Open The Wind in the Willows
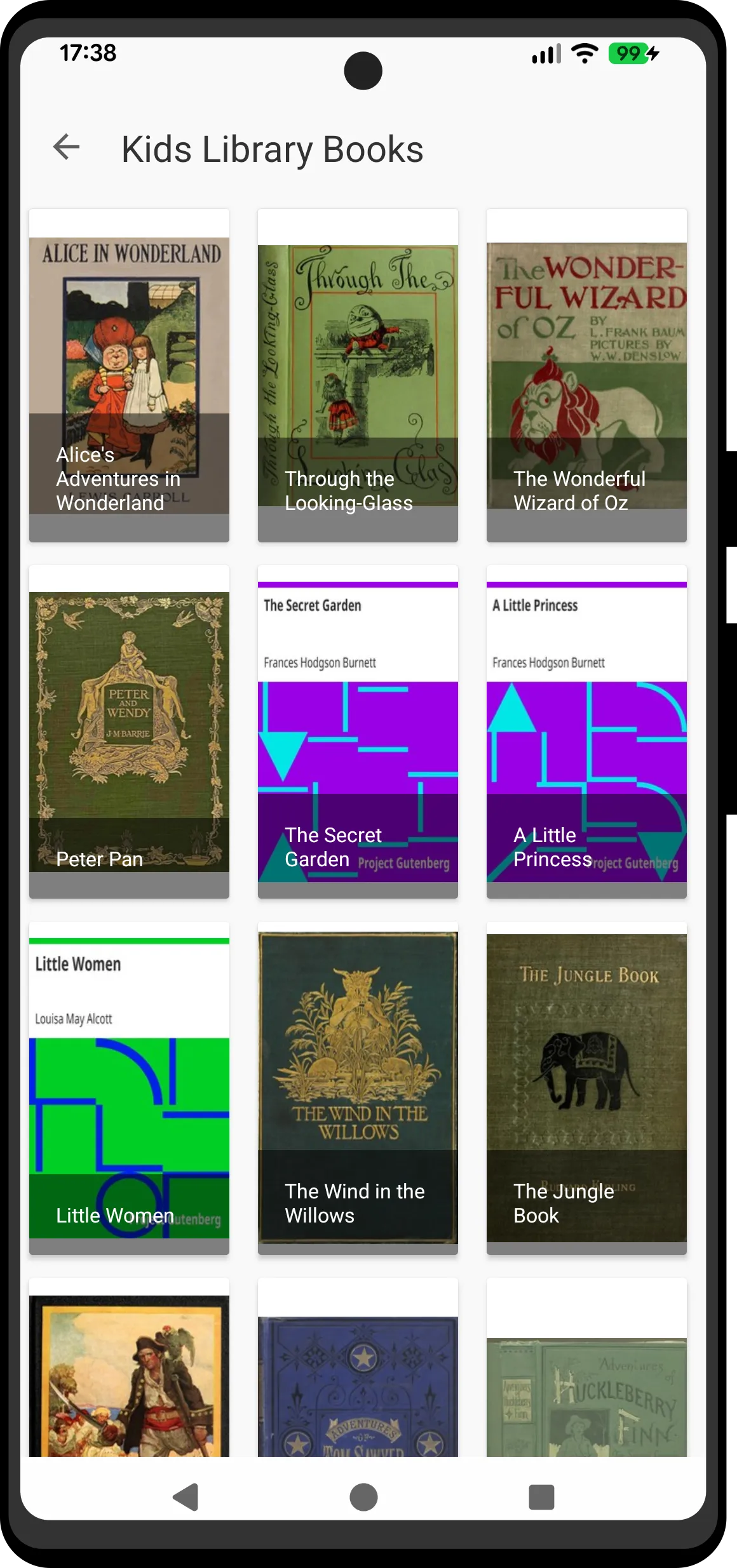This screenshot has height=1568, width=737. pos(358,1087)
